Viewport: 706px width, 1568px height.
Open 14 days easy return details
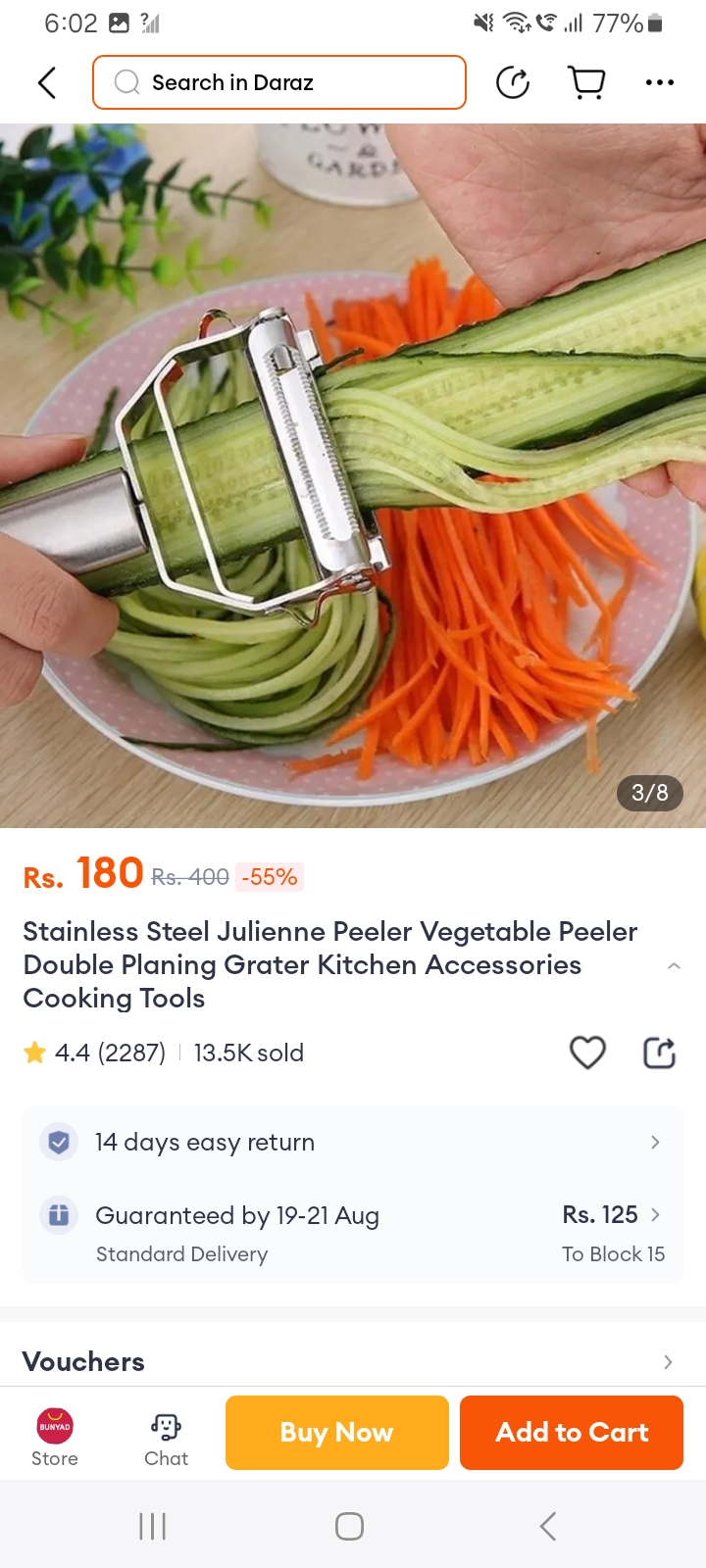click(353, 1143)
